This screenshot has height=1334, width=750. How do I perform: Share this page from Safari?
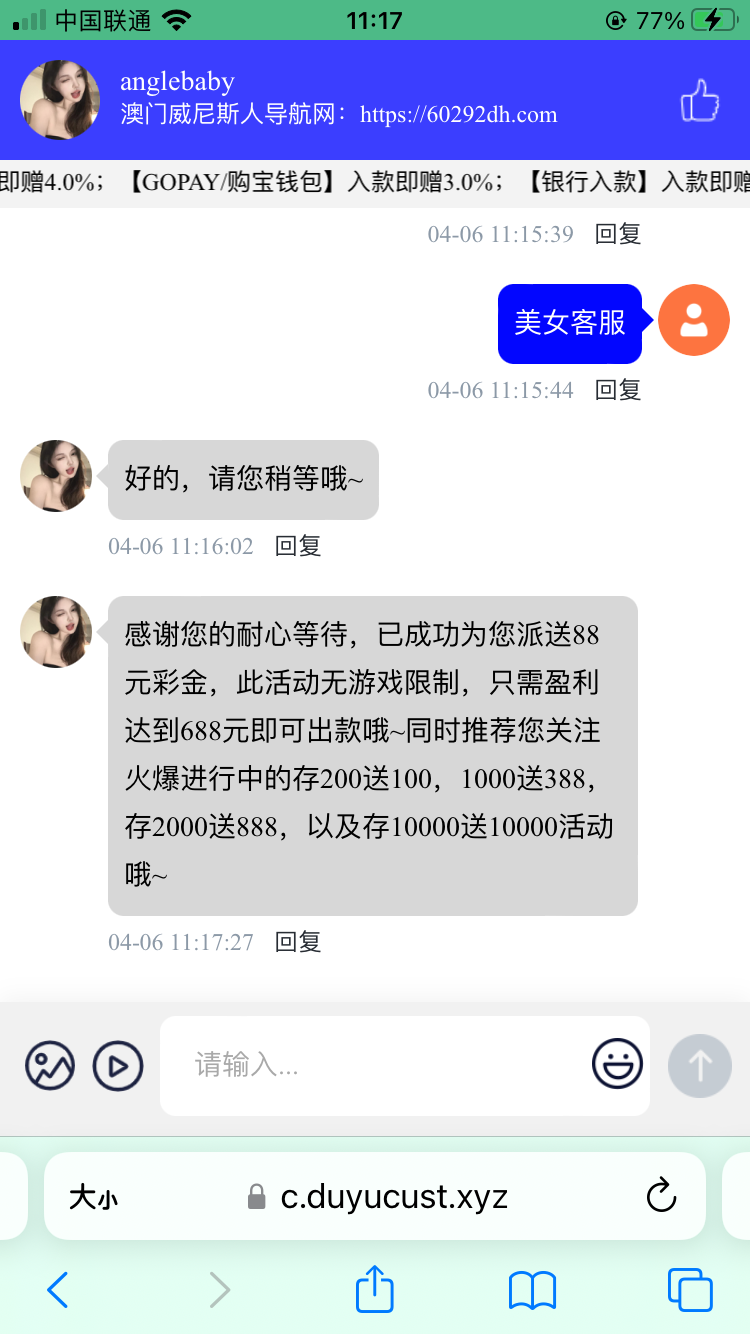(375, 1289)
